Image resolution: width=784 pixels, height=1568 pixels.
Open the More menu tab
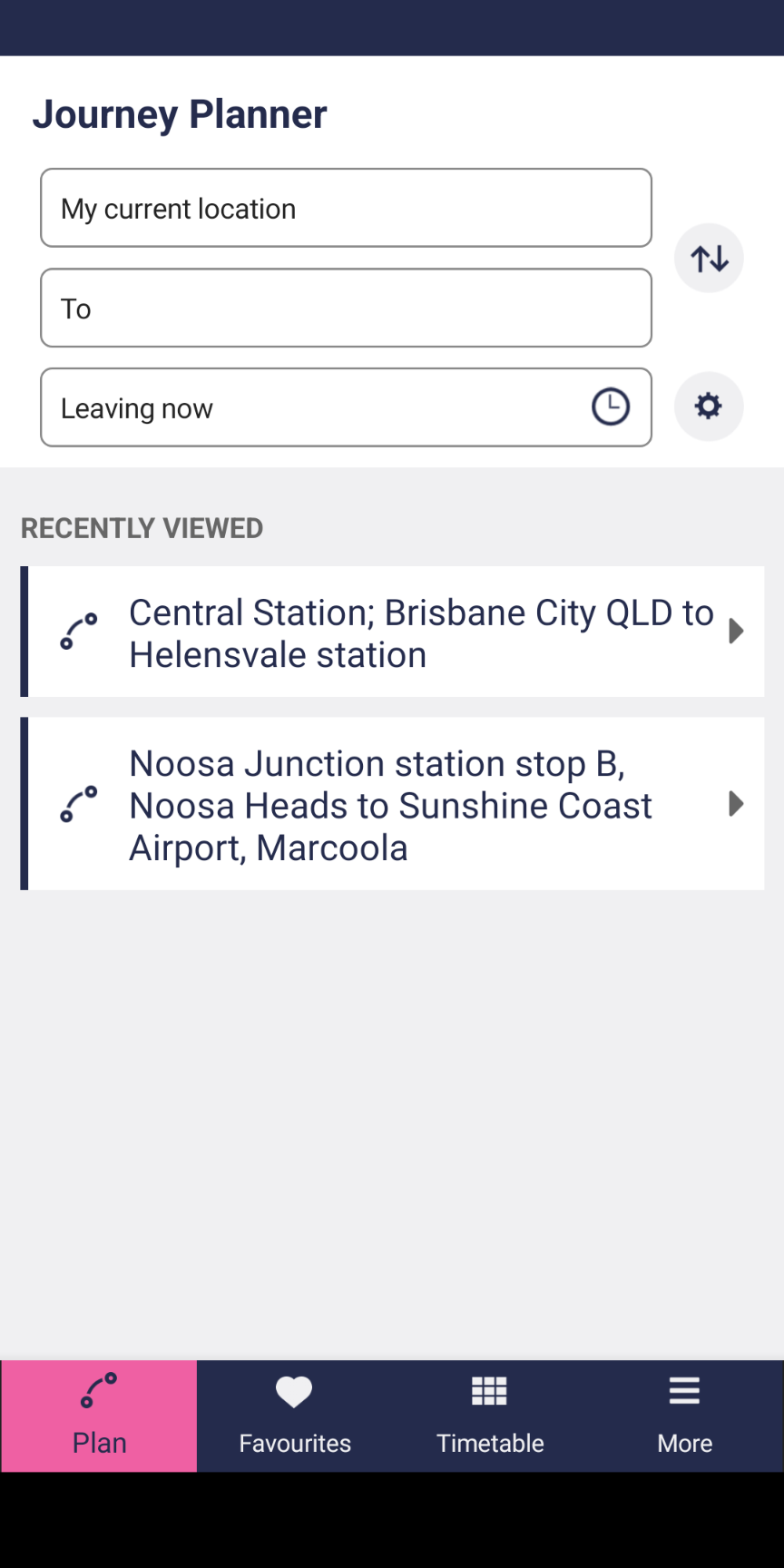[685, 1416]
